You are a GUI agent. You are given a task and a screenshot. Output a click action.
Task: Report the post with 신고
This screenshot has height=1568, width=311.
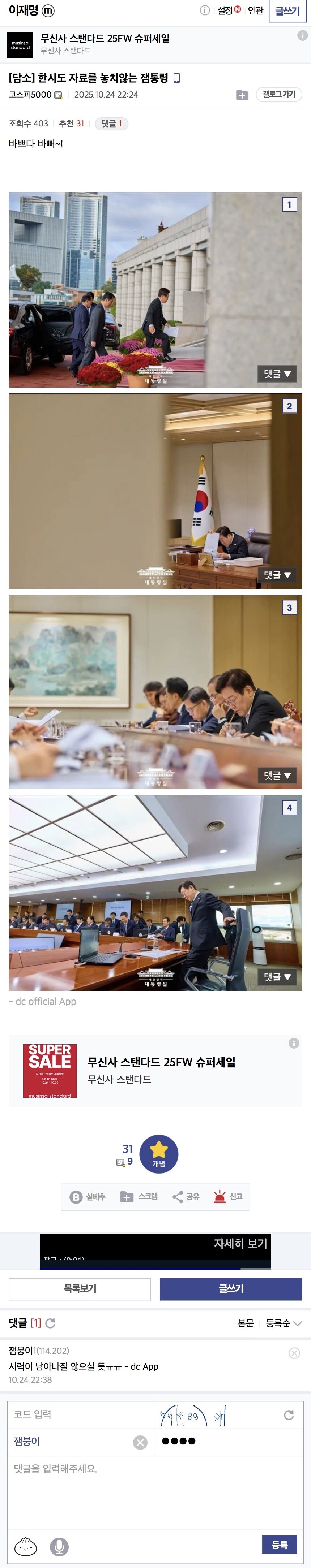coord(228,1197)
